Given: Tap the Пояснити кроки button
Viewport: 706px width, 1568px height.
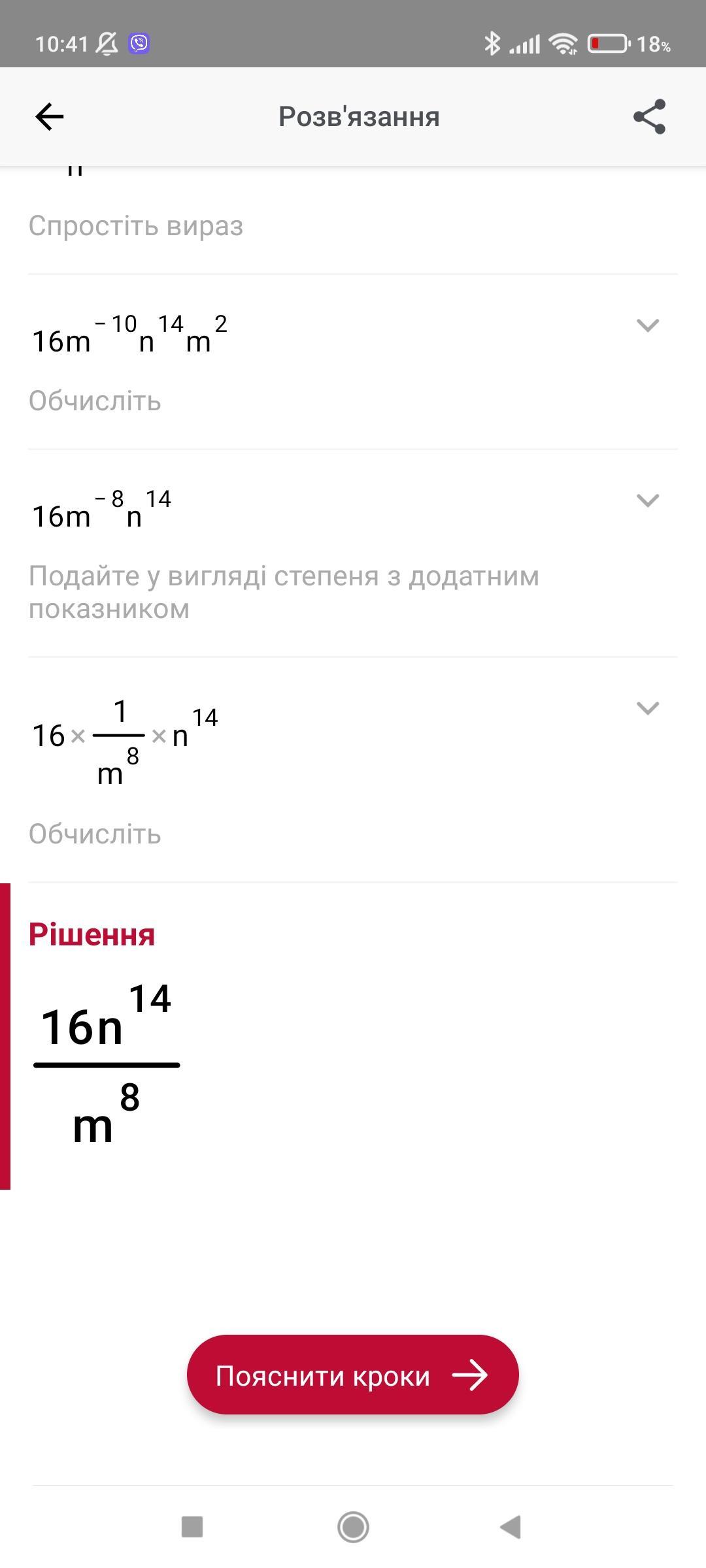Looking at the screenshot, I should pyautogui.click(x=353, y=1376).
